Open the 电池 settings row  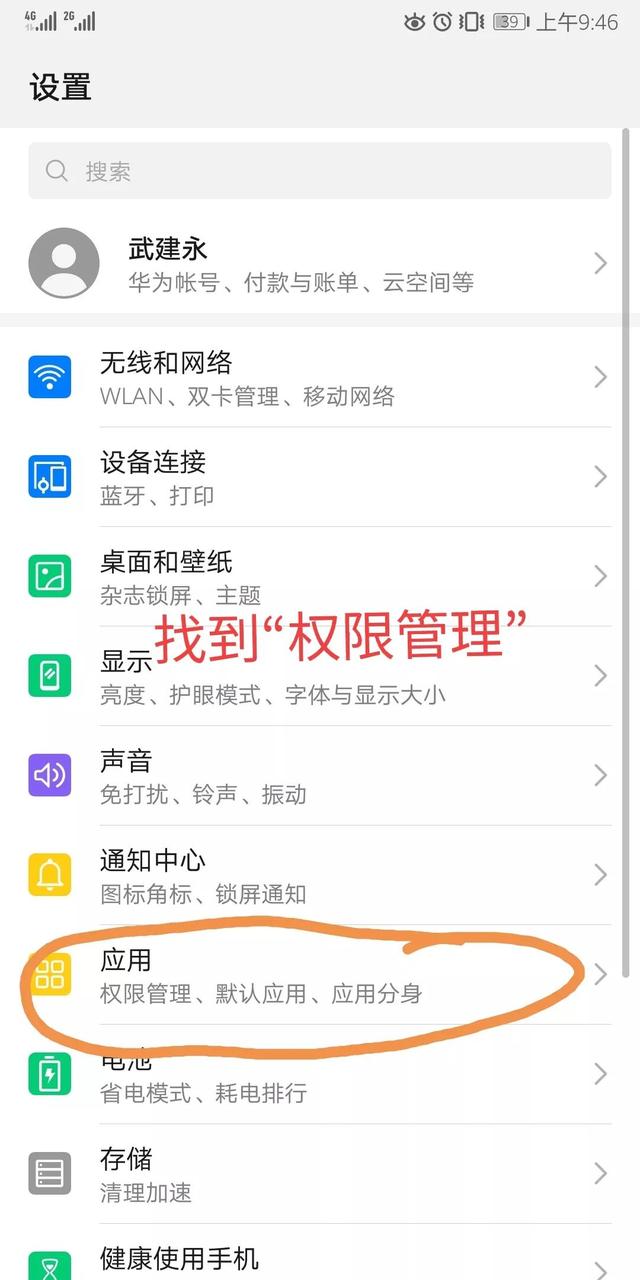pyautogui.click(x=320, y=1074)
